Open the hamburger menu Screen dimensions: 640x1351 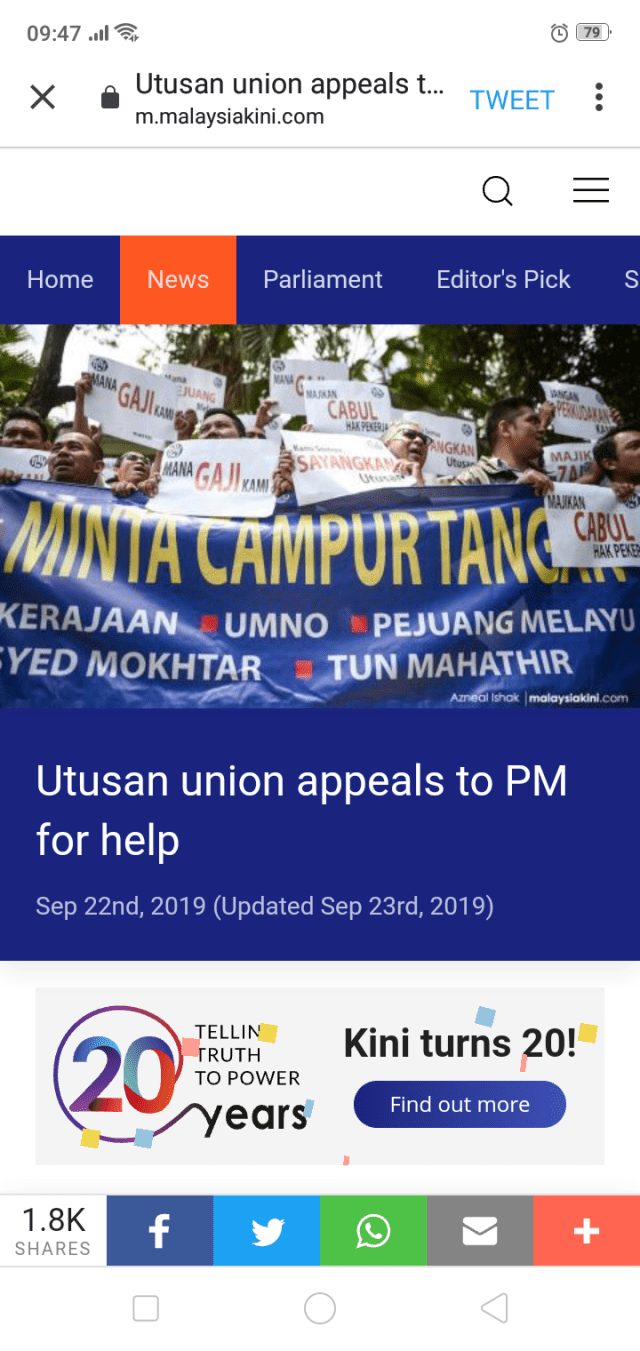590,190
